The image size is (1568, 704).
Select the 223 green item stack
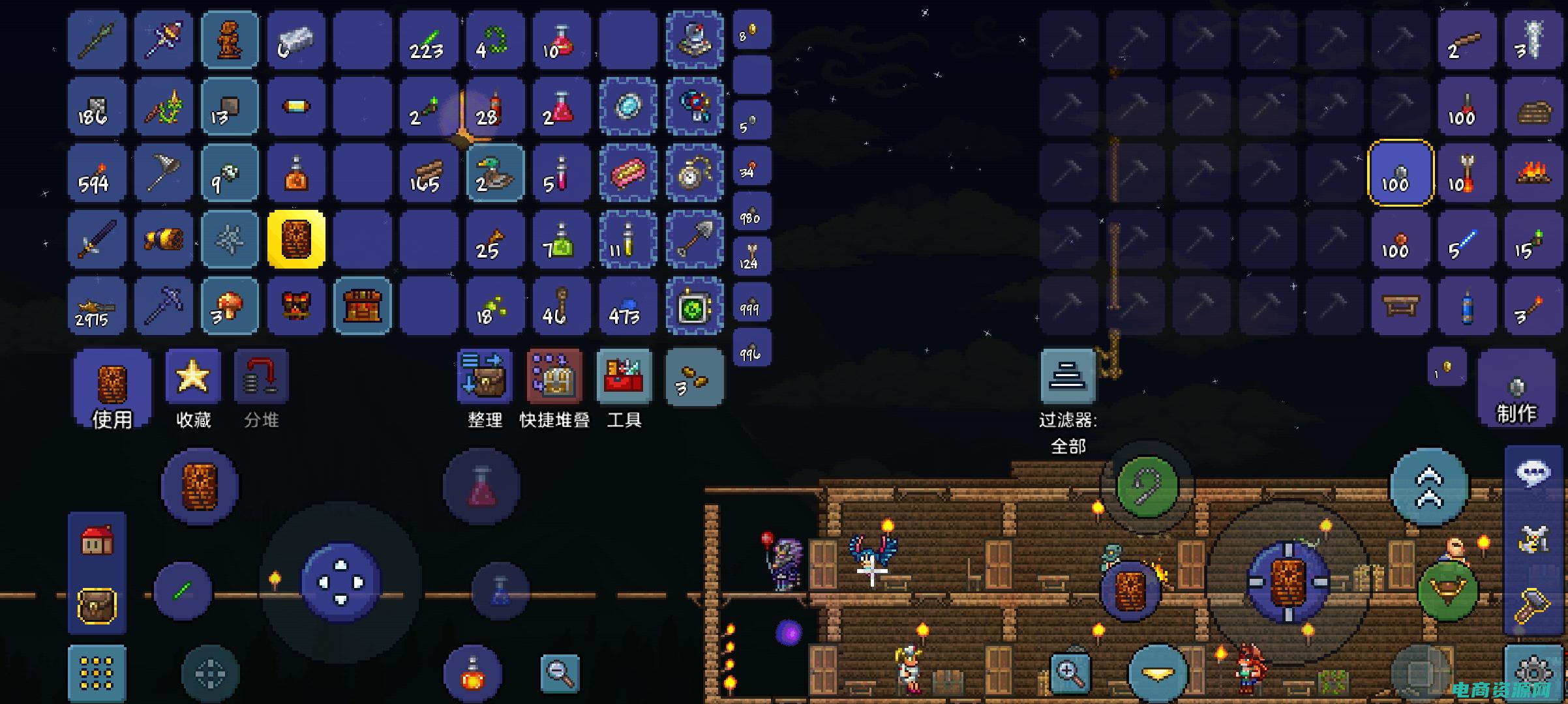(x=429, y=40)
